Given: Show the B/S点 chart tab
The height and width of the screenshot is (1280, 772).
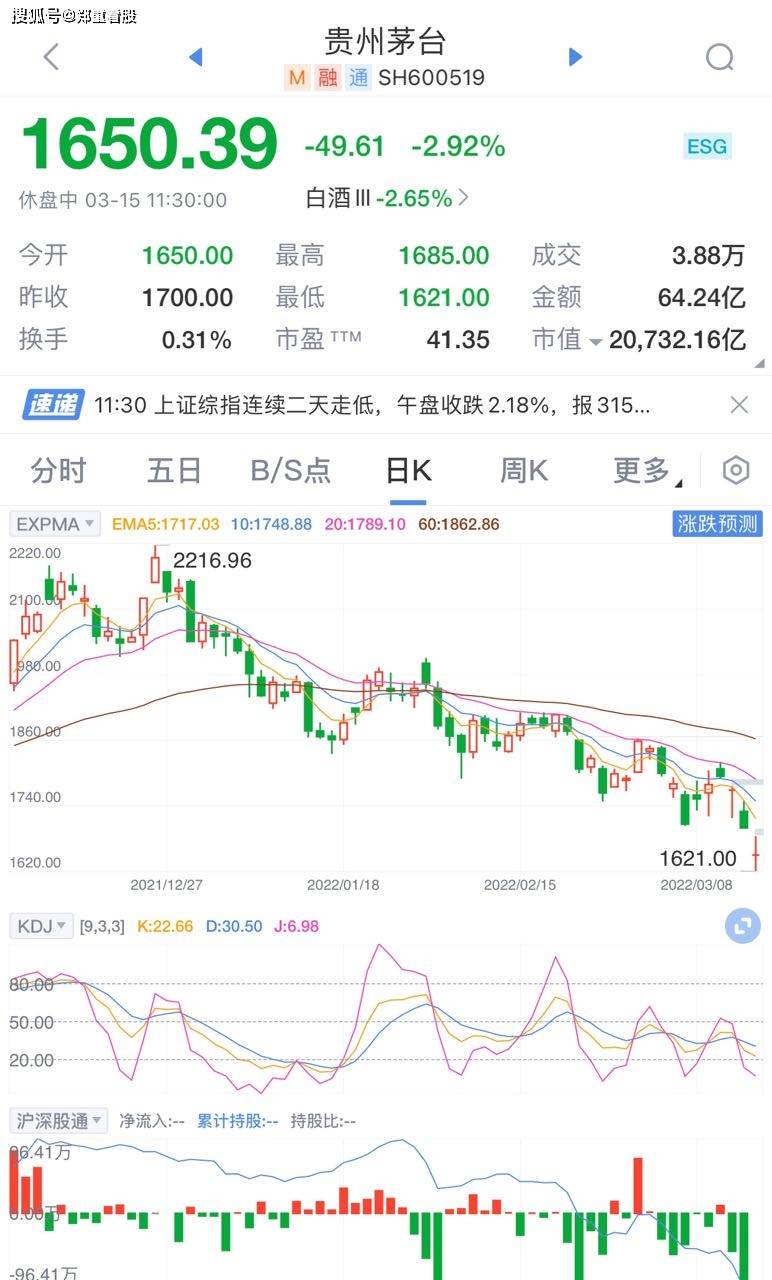Looking at the screenshot, I should click(x=290, y=470).
